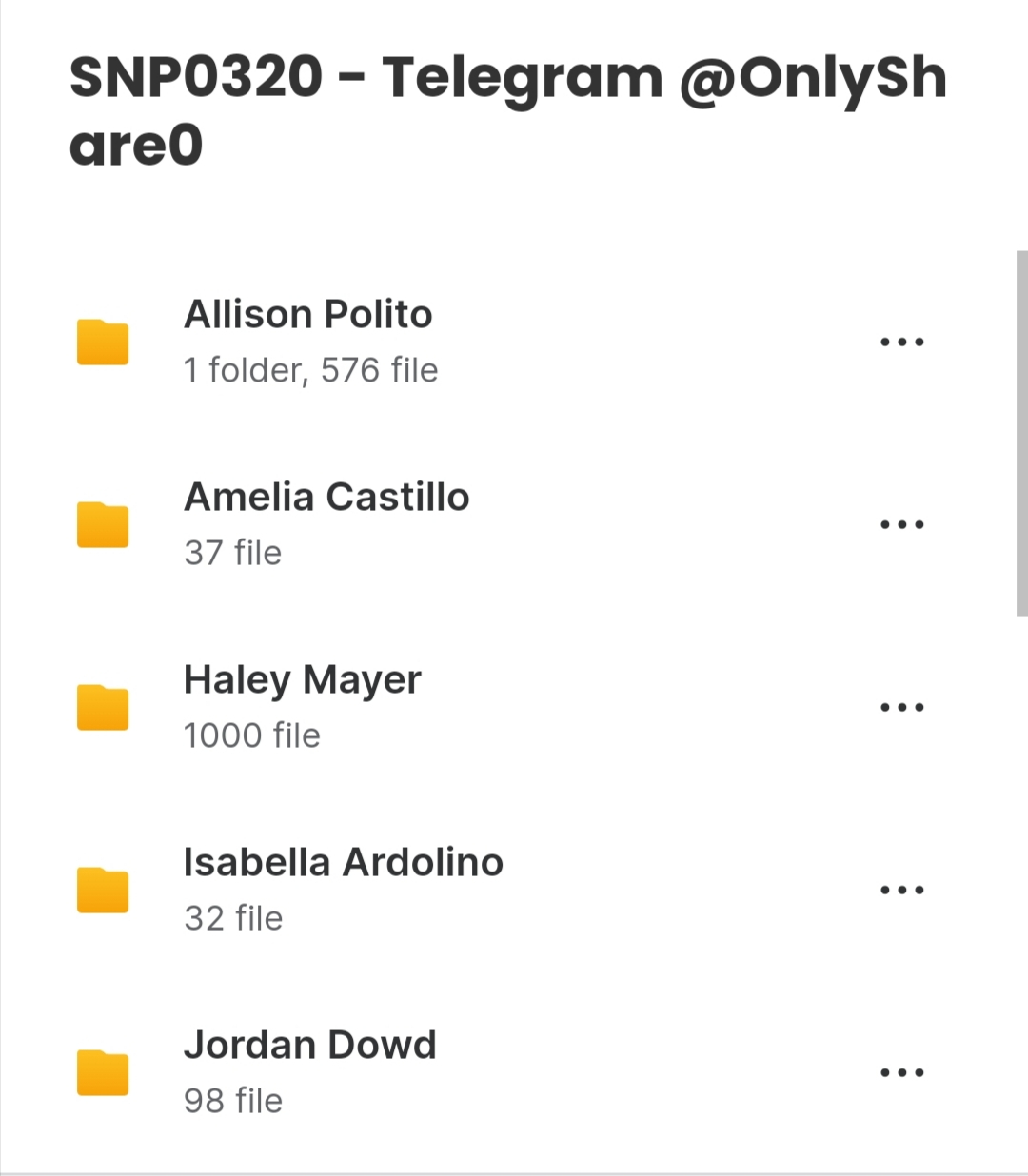The width and height of the screenshot is (1028, 1176).
Task: Expand the overflow menu for Isabella Ardolino
Action: [x=901, y=890]
